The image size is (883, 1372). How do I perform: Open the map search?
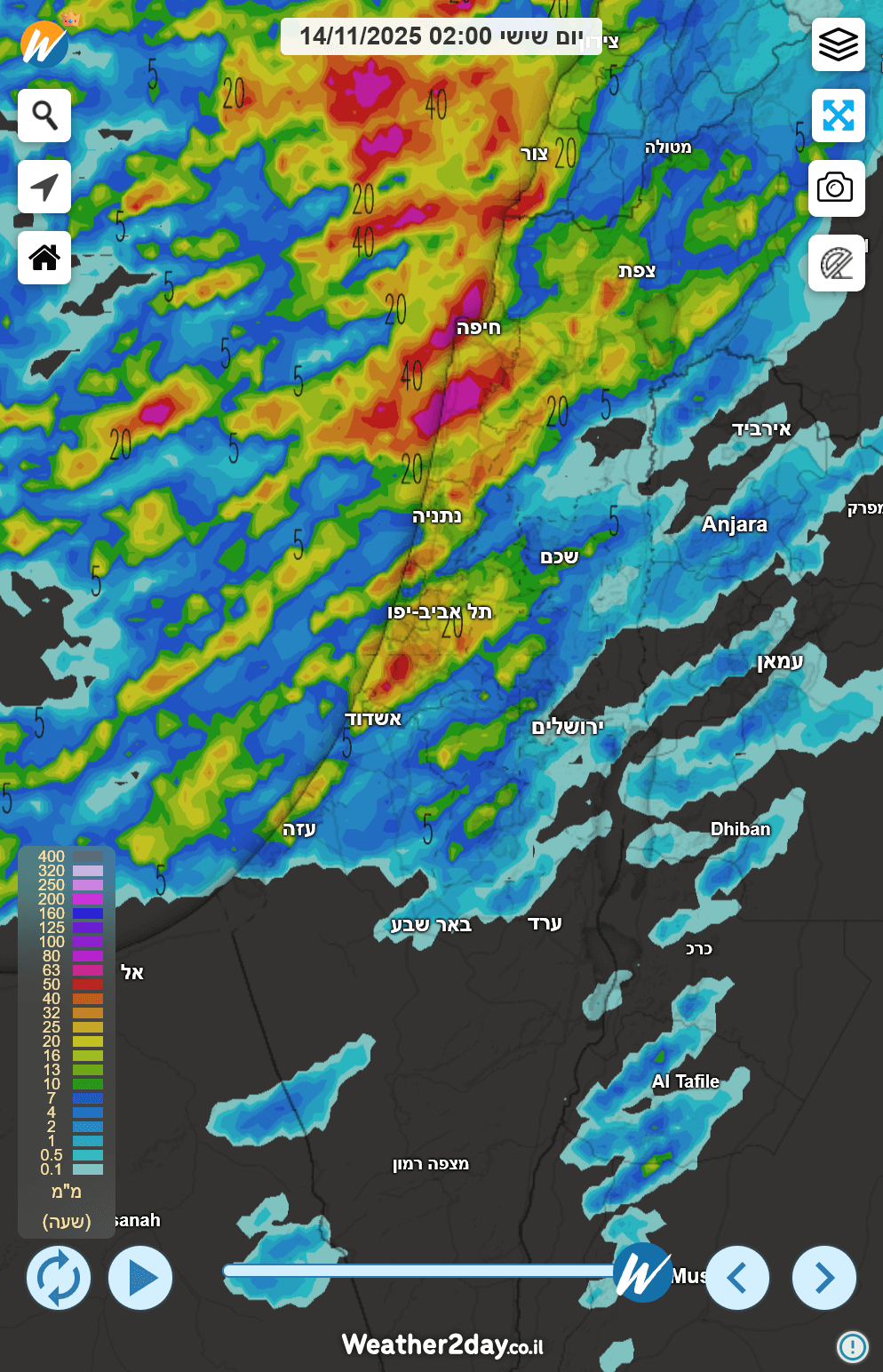44,116
